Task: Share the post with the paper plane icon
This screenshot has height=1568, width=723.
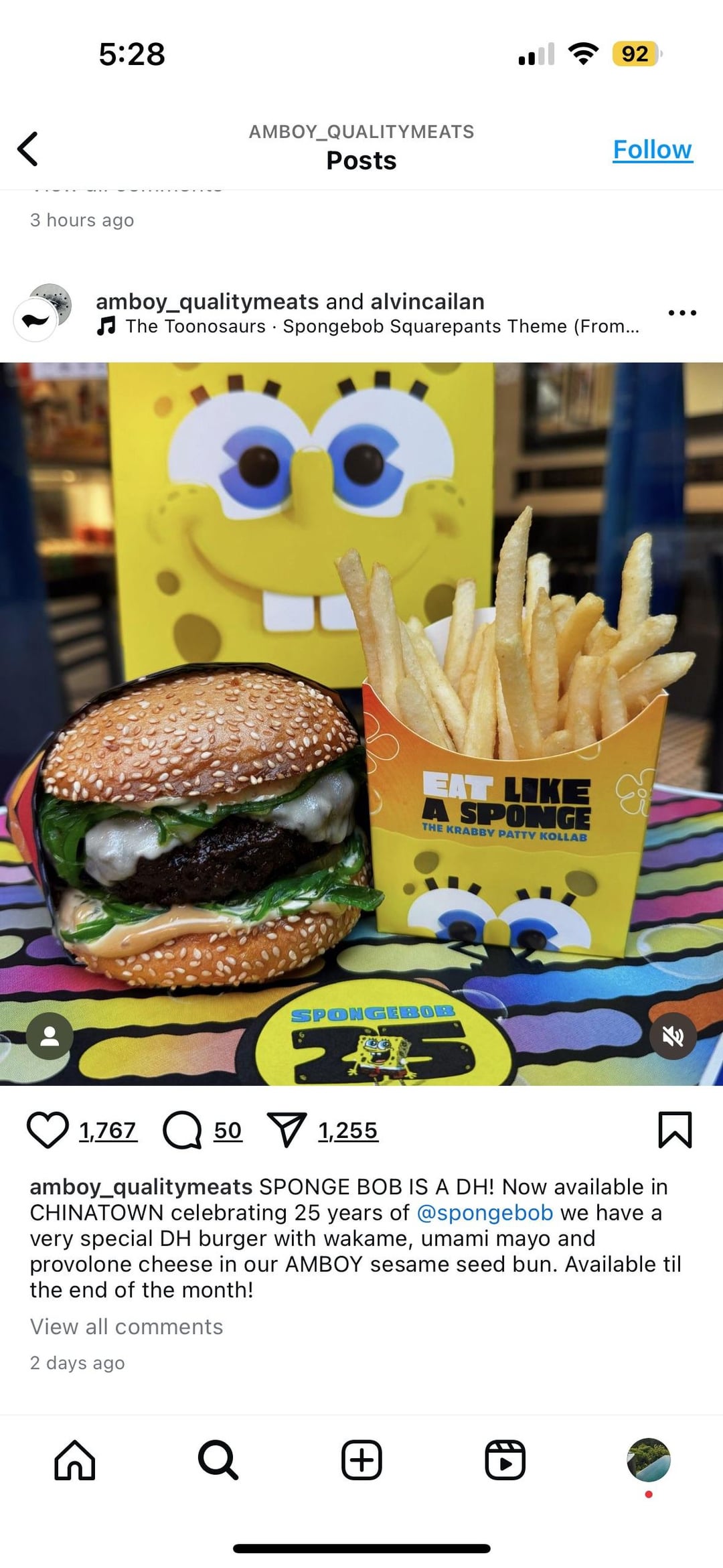Action: [287, 1131]
